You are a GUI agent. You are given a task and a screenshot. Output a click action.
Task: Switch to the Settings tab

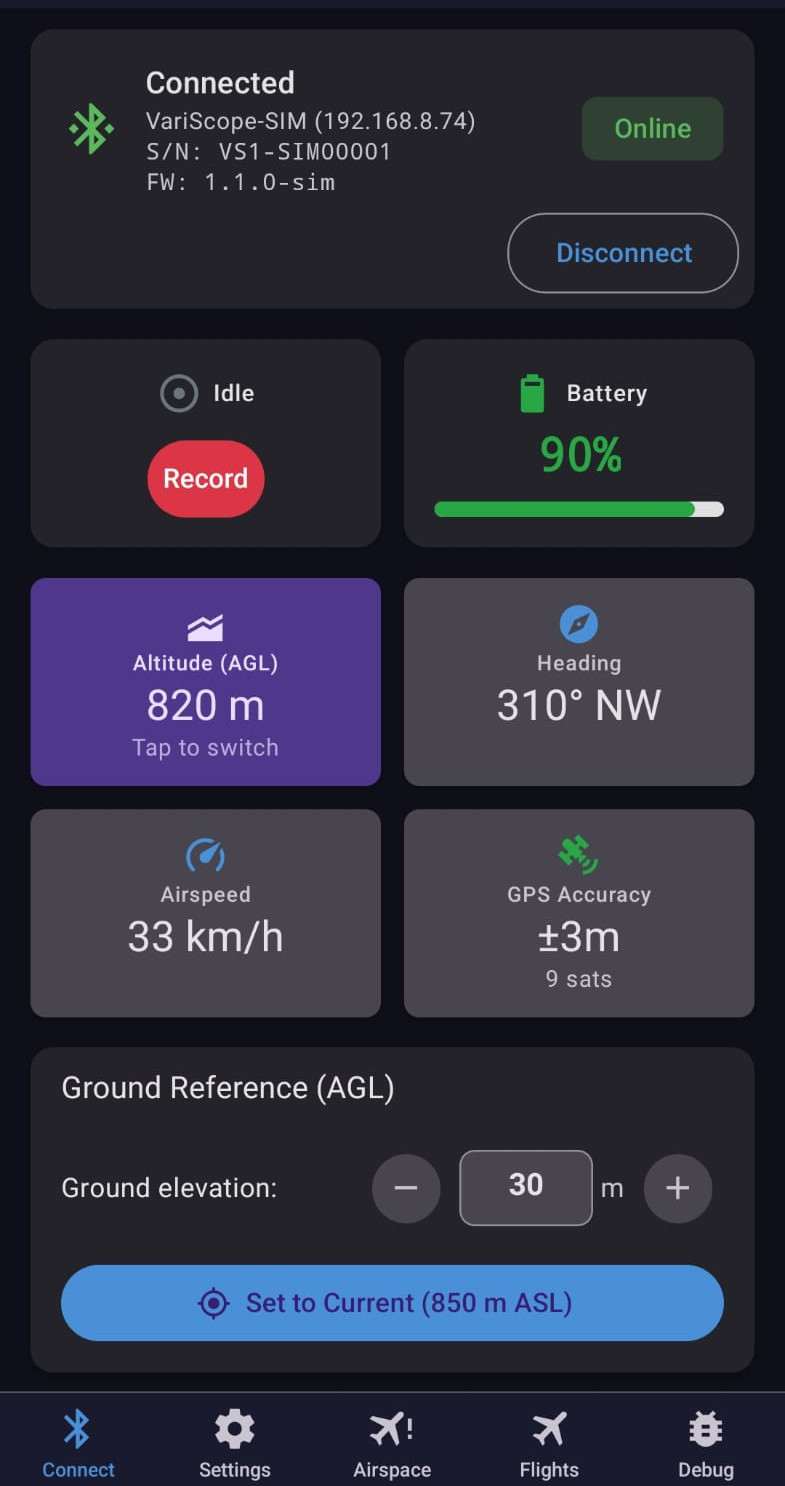[x=235, y=1444]
